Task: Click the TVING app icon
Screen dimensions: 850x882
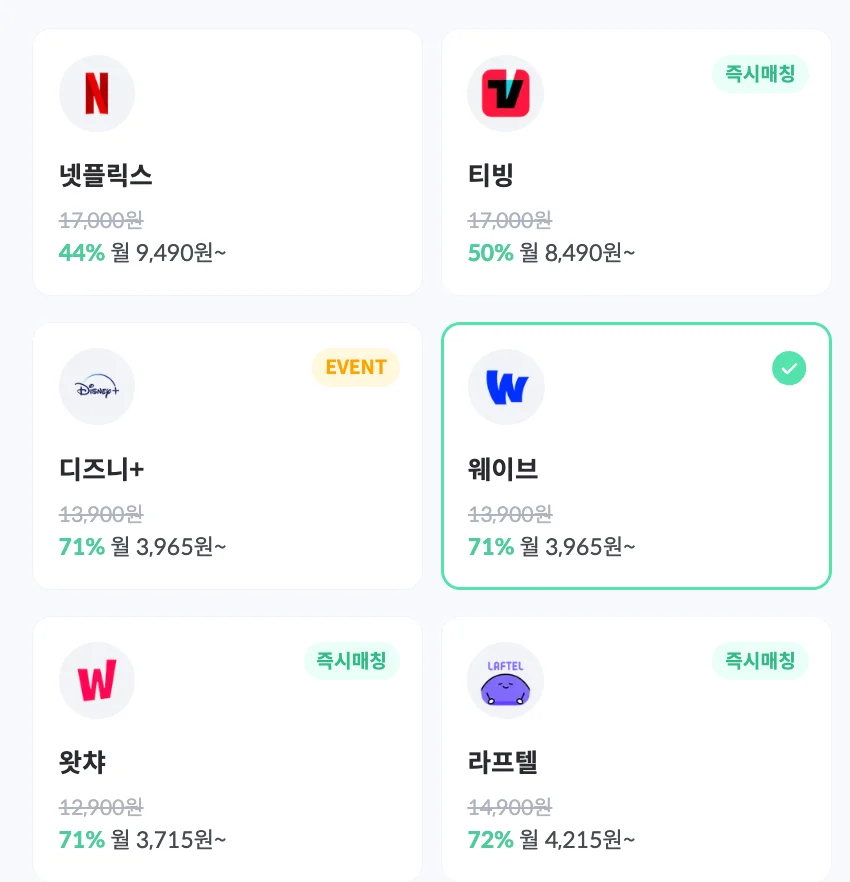Action: click(505, 93)
